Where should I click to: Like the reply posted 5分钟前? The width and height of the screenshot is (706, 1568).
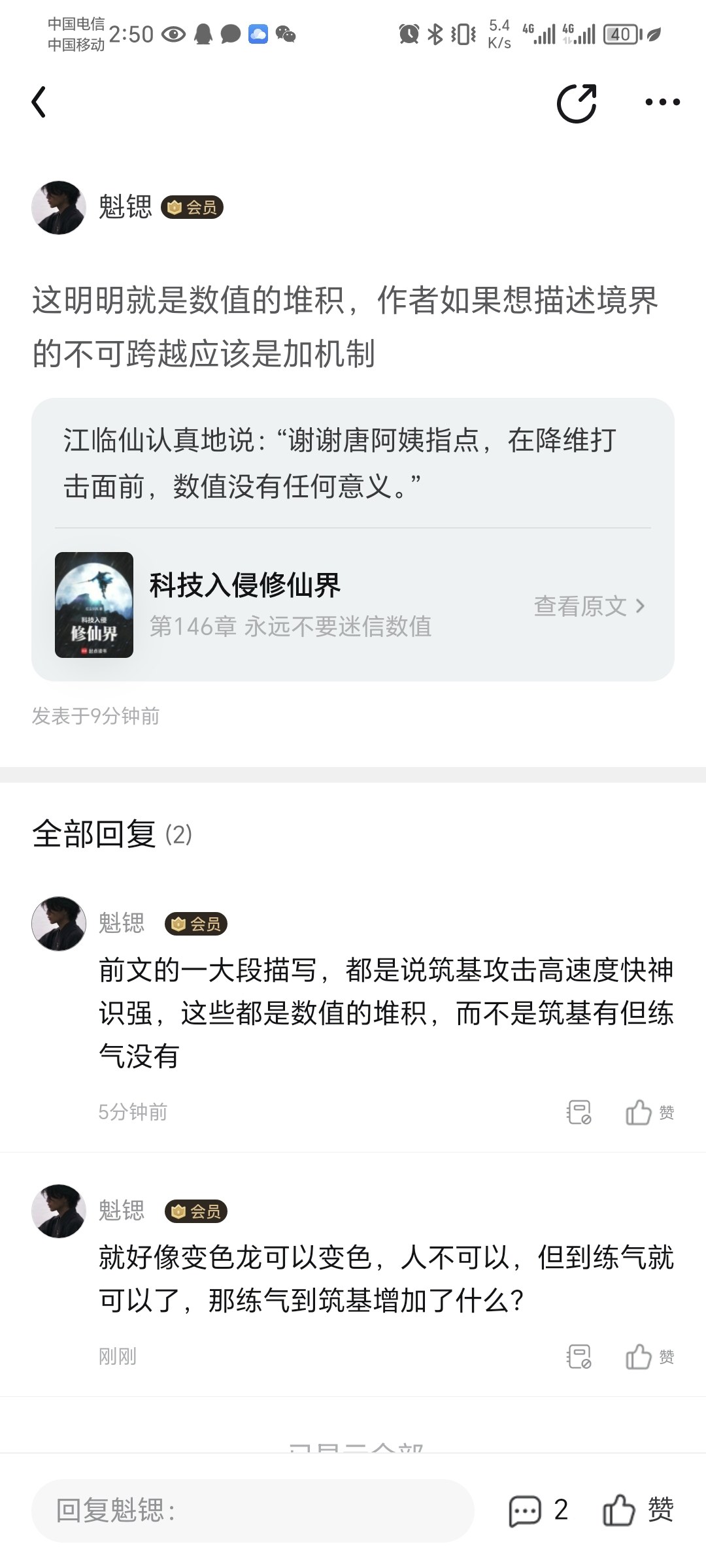648,1112
